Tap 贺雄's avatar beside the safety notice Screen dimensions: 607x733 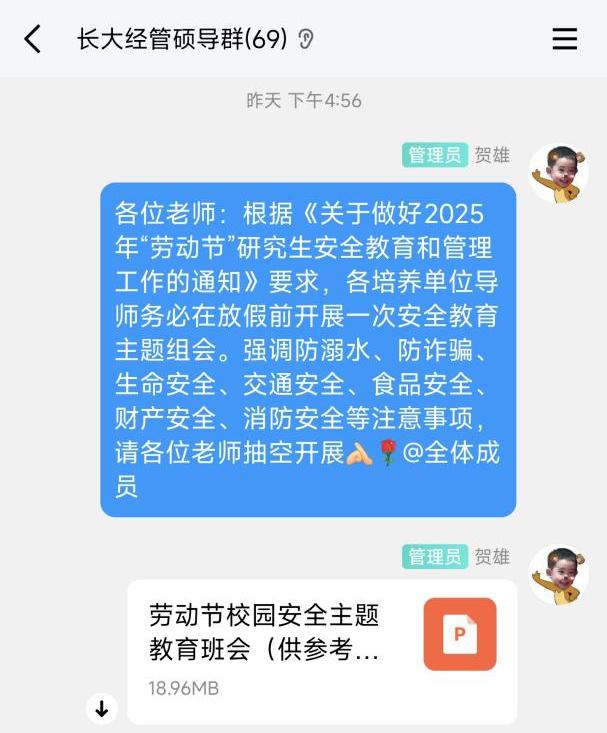pyautogui.click(x=558, y=173)
